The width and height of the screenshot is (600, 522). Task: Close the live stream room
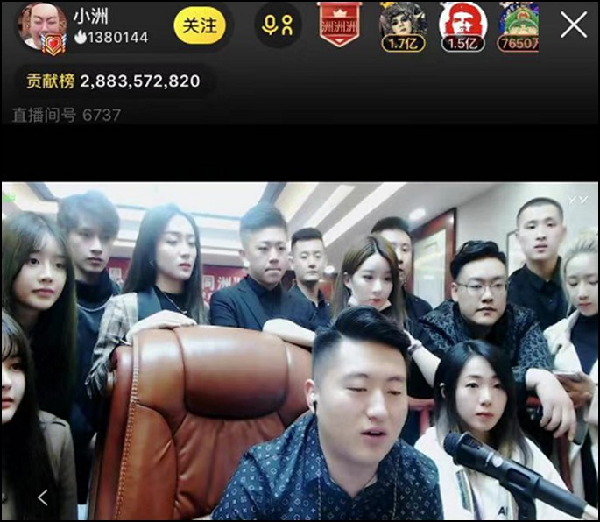(573, 26)
